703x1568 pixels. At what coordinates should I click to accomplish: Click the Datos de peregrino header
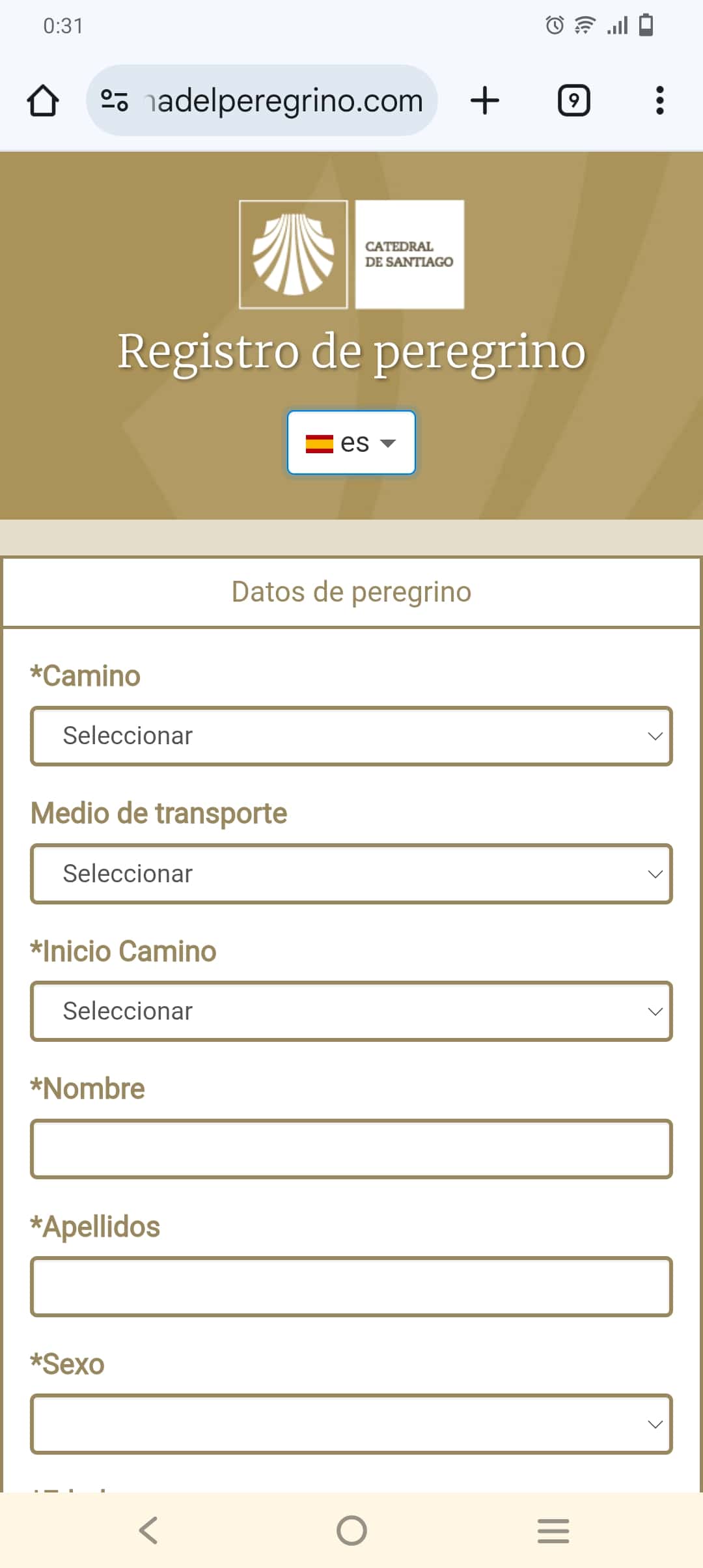(x=351, y=592)
